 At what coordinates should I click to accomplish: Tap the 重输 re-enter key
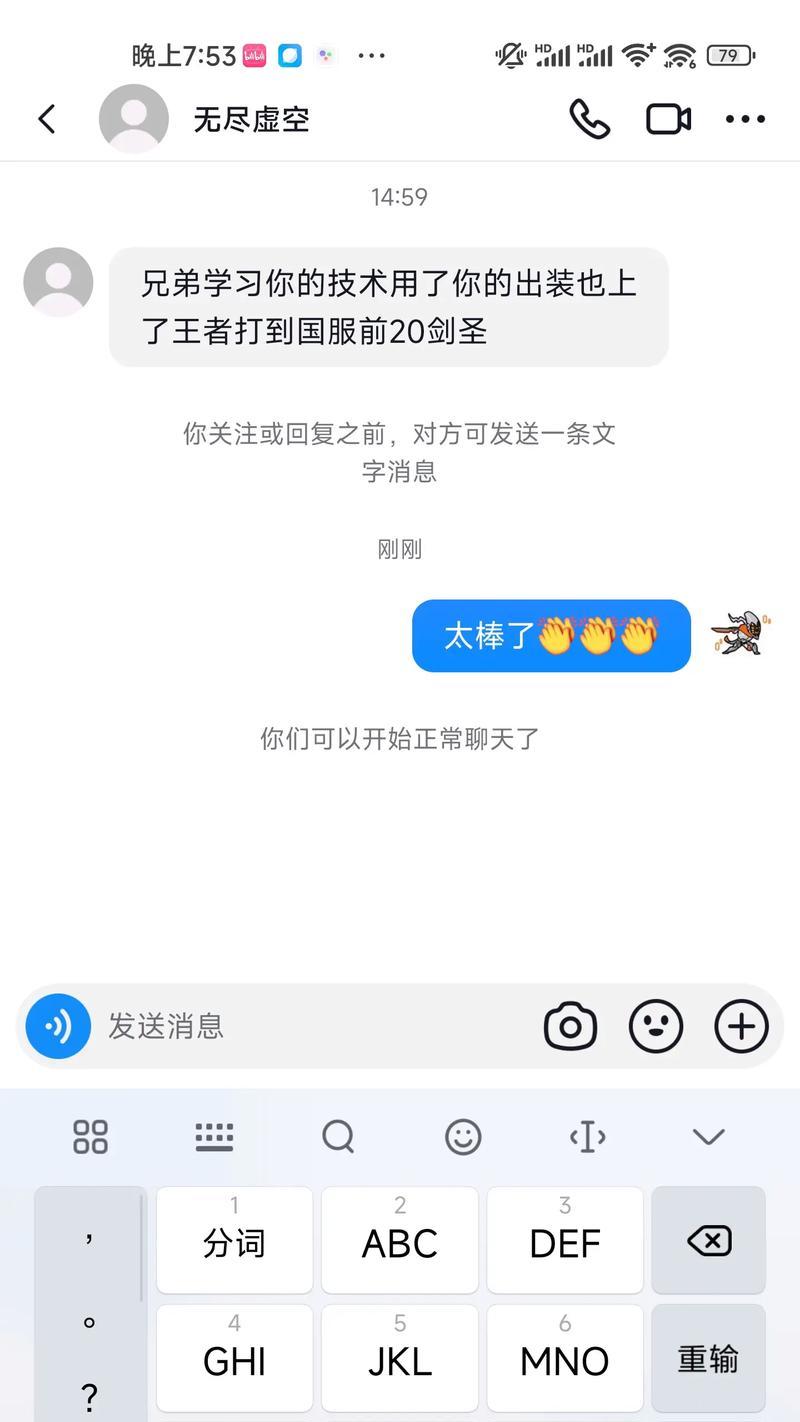point(708,1358)
